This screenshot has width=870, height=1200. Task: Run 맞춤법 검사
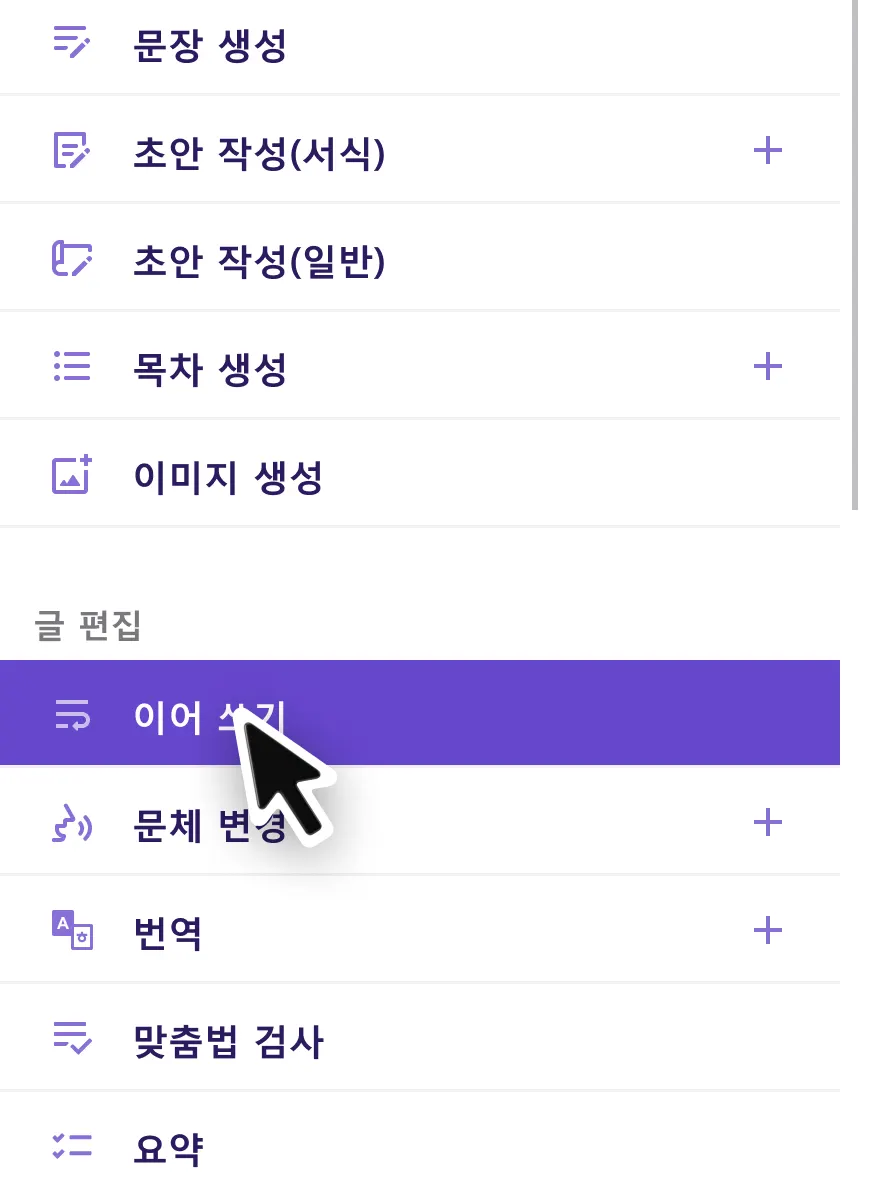228,1041
